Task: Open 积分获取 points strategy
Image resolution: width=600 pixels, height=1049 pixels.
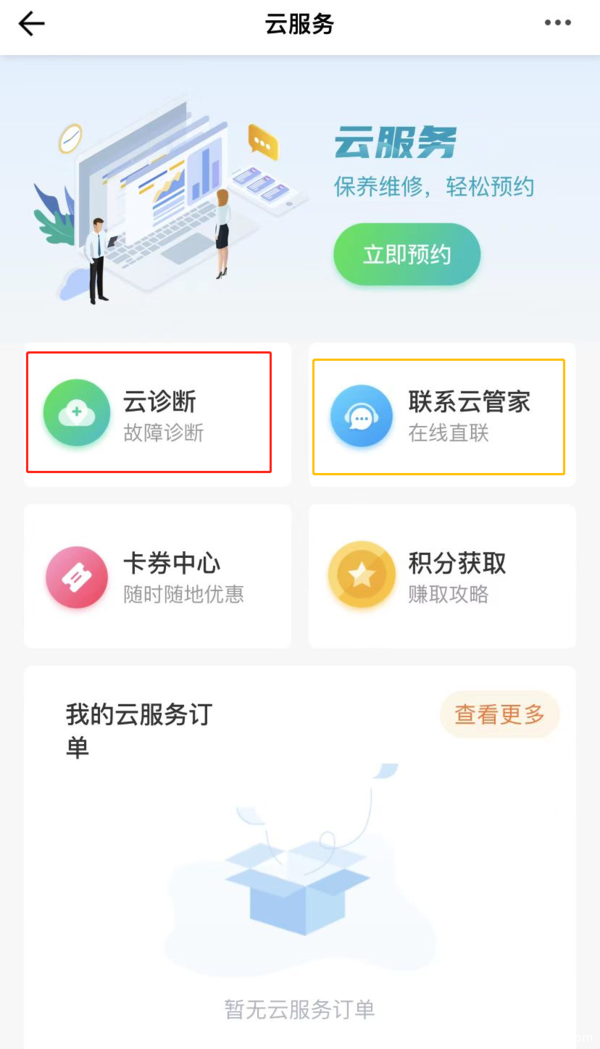Action: [441, 577]
